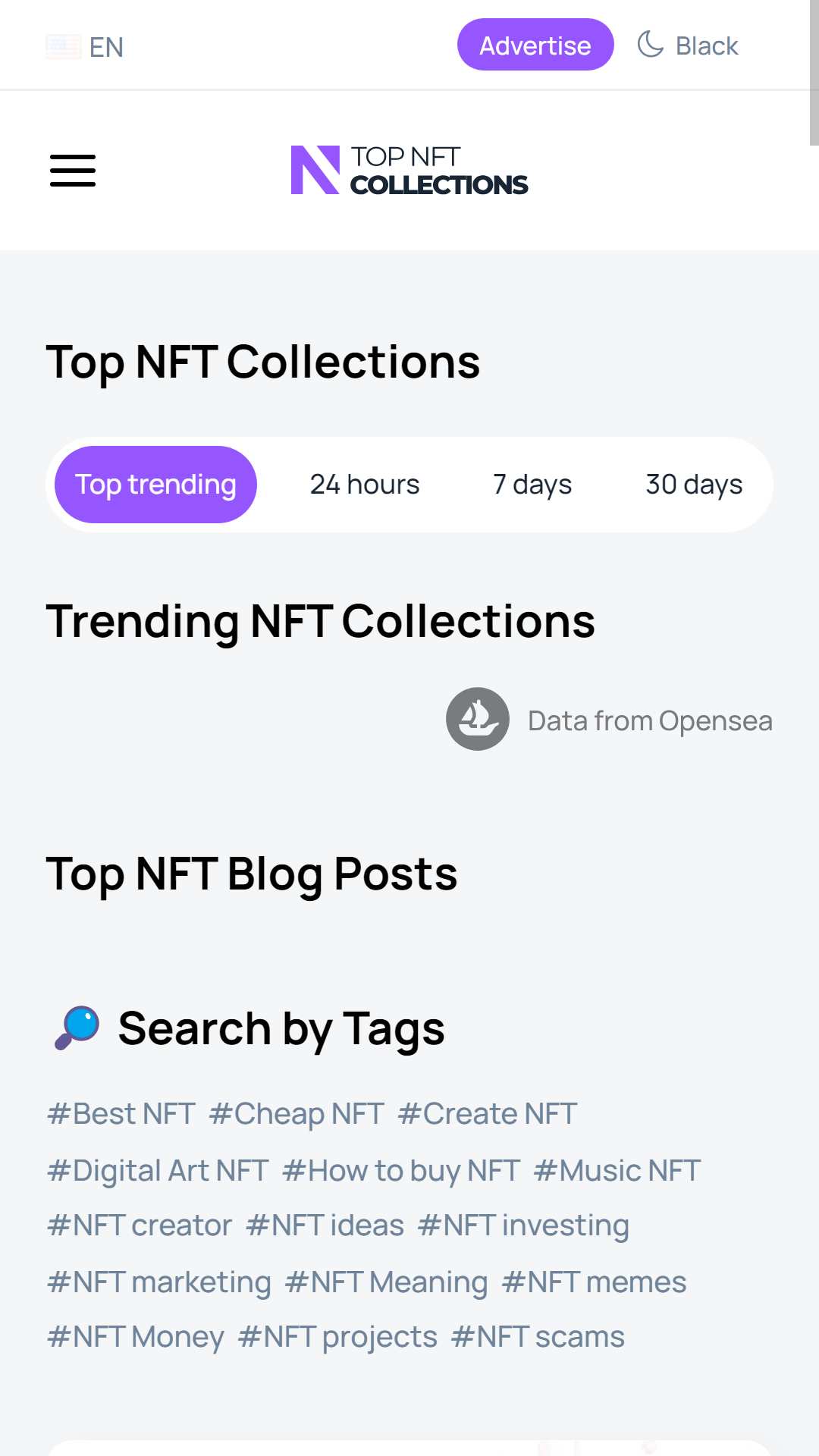This screenshot has width=819, height=1456.
Task: Switch to the 30 days tab
Action: coord(694,485)
